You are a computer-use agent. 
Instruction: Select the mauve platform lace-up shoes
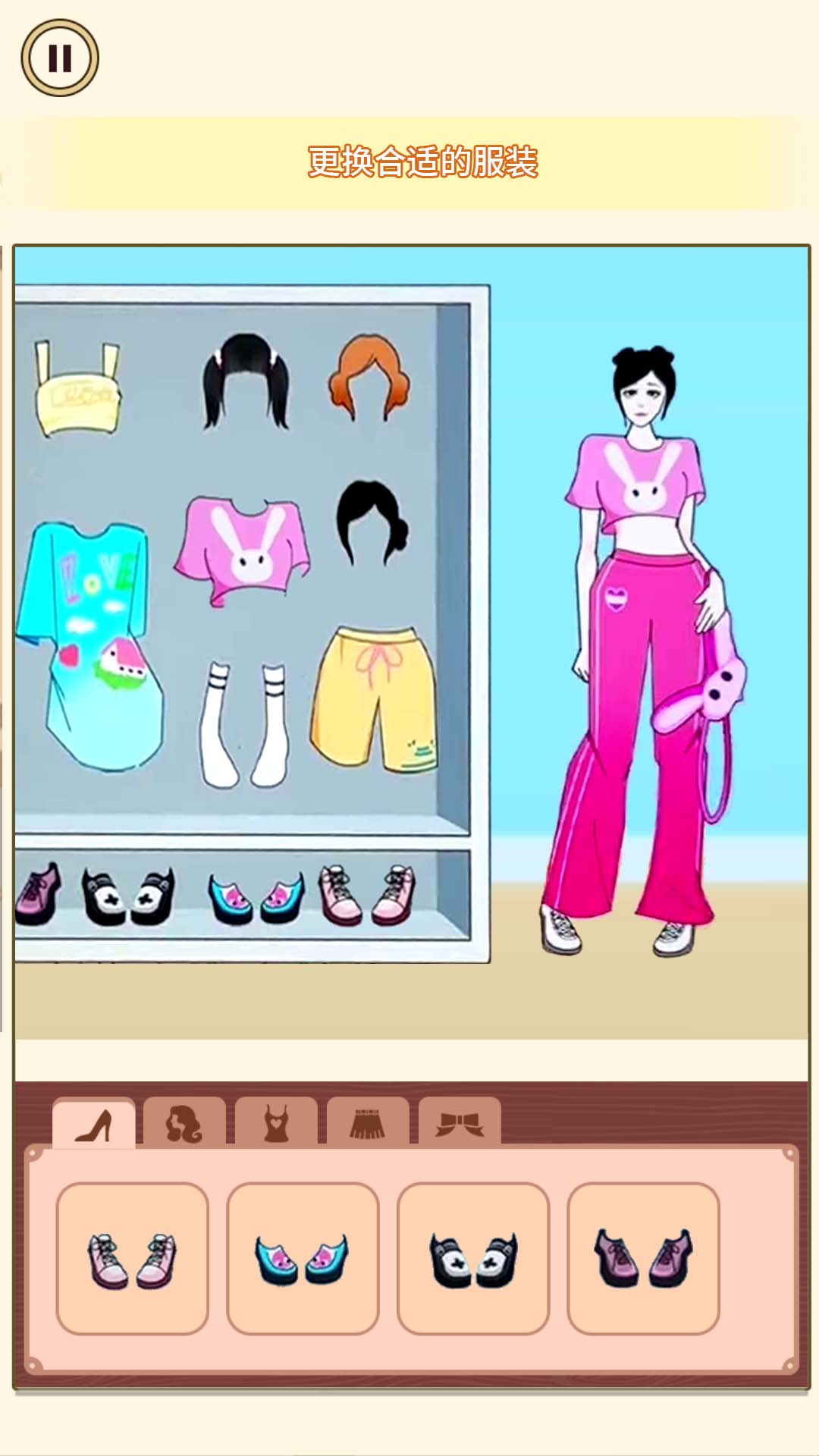[643, 1259]
